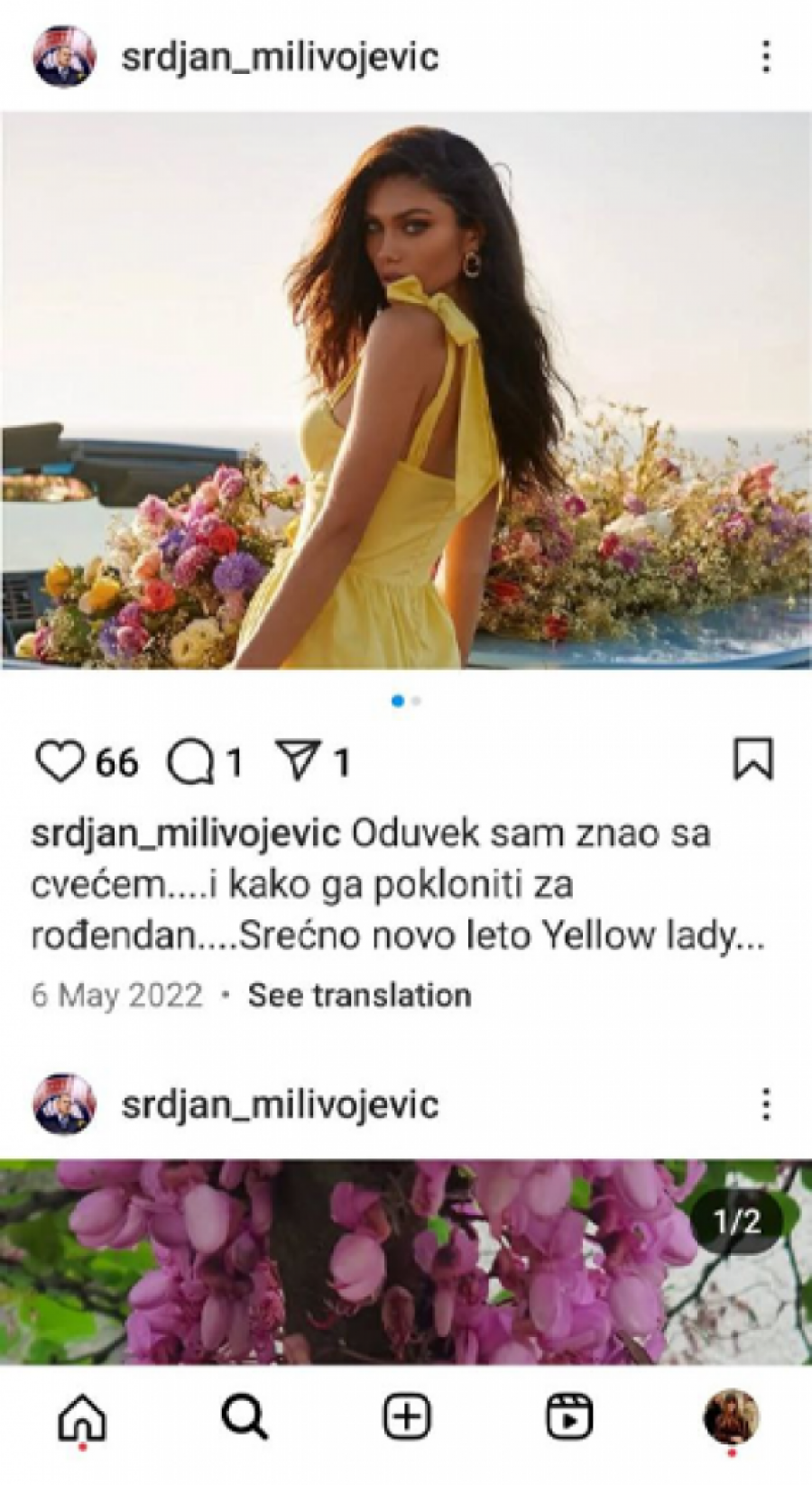
Task: Bookmark the Yellow lady post
Action: click(752, 759)
